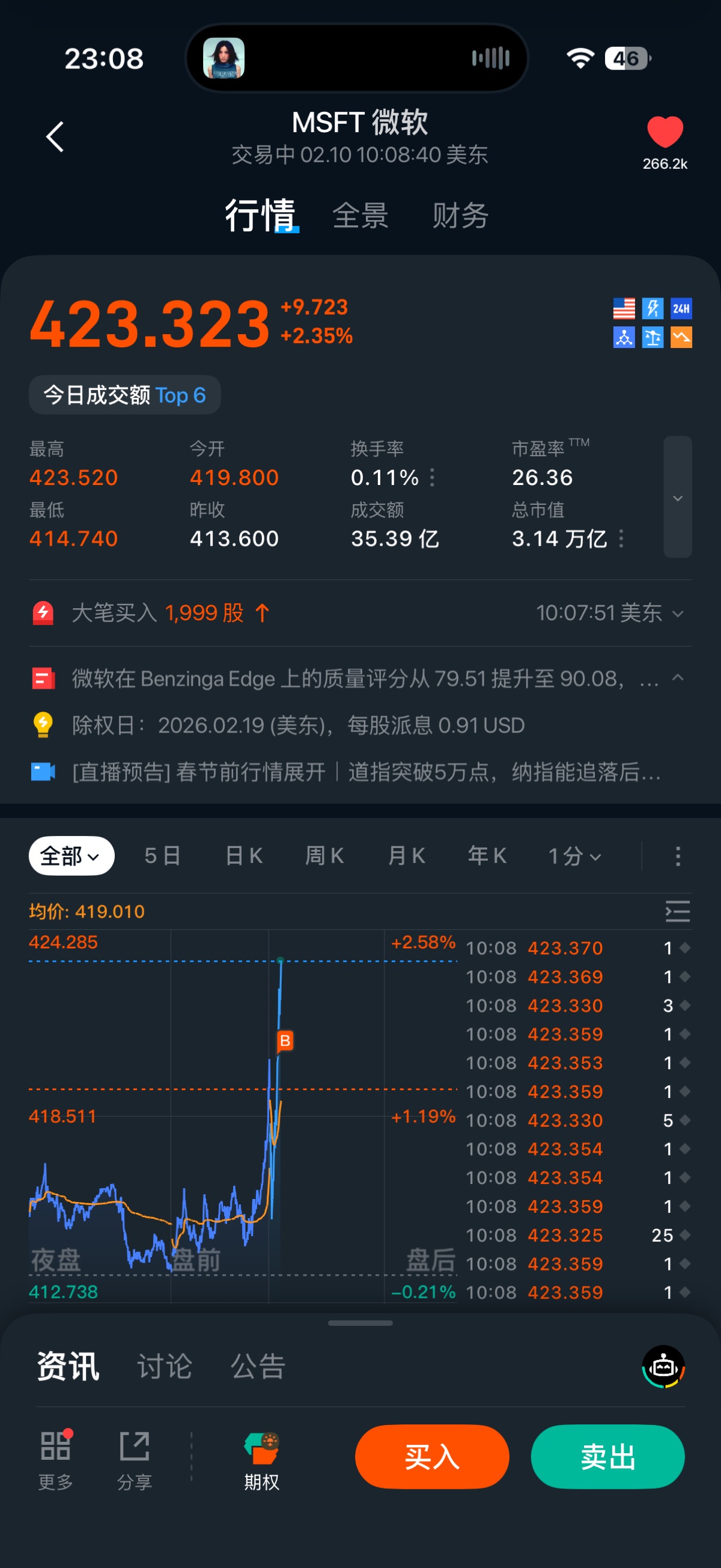Tap the 买入 buy button
This screenshot has height=1568, width=721.
432,1457
